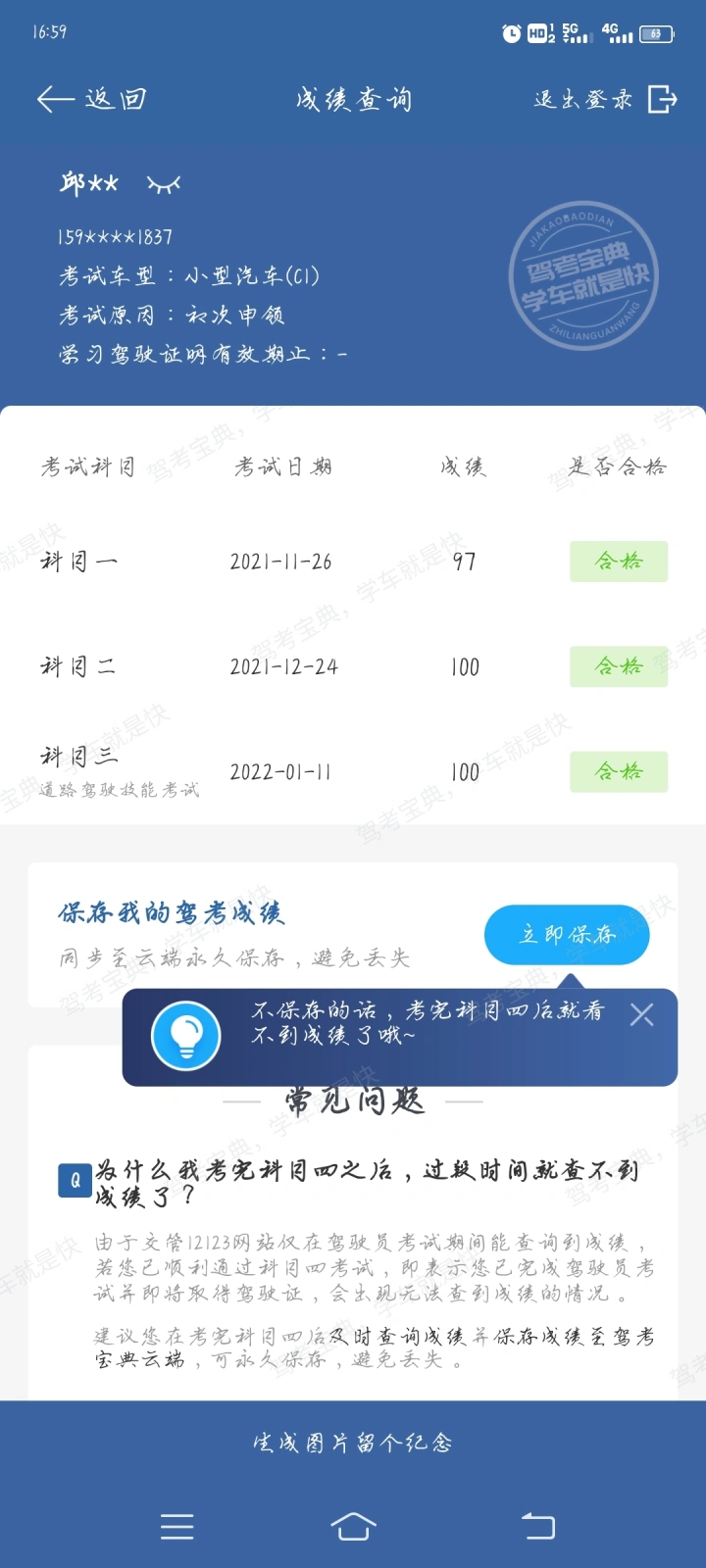Dismiss the save reminder tooltip
The height and width of the screenshot is (1568, 706).
pyautogui.click(x=642, y=1014)
